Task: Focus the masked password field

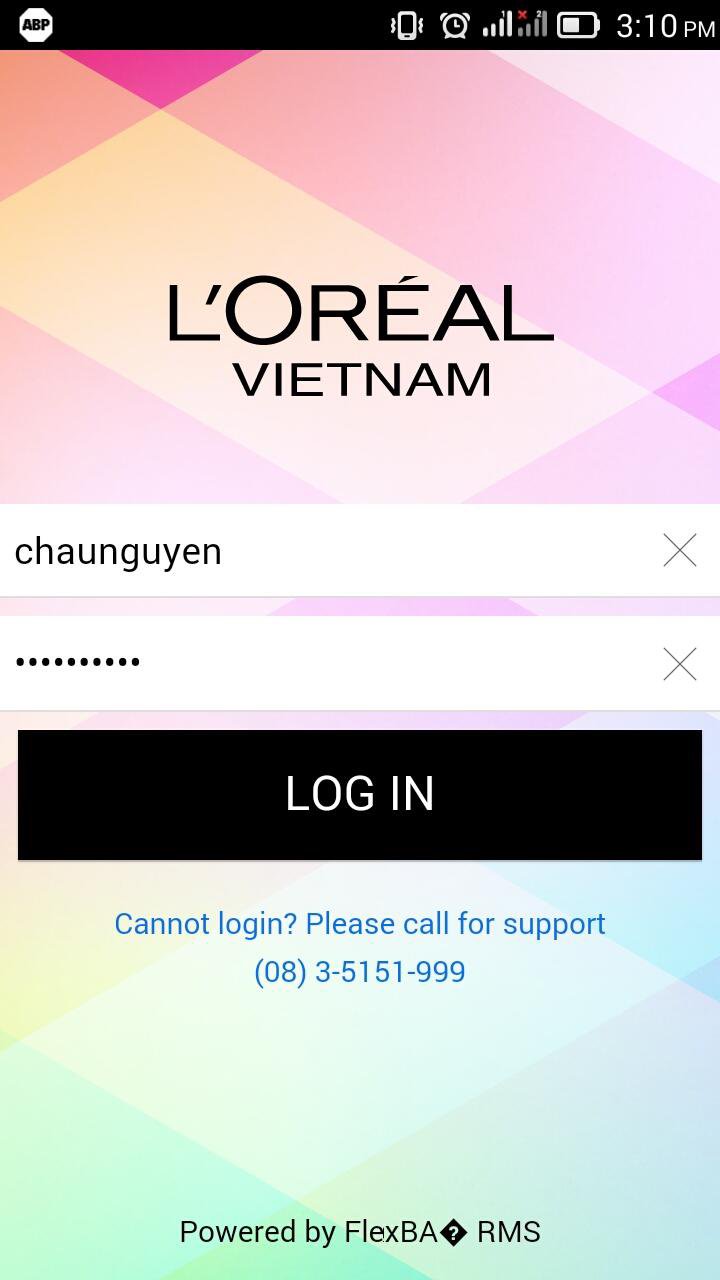Action: (x=300, y=663)
